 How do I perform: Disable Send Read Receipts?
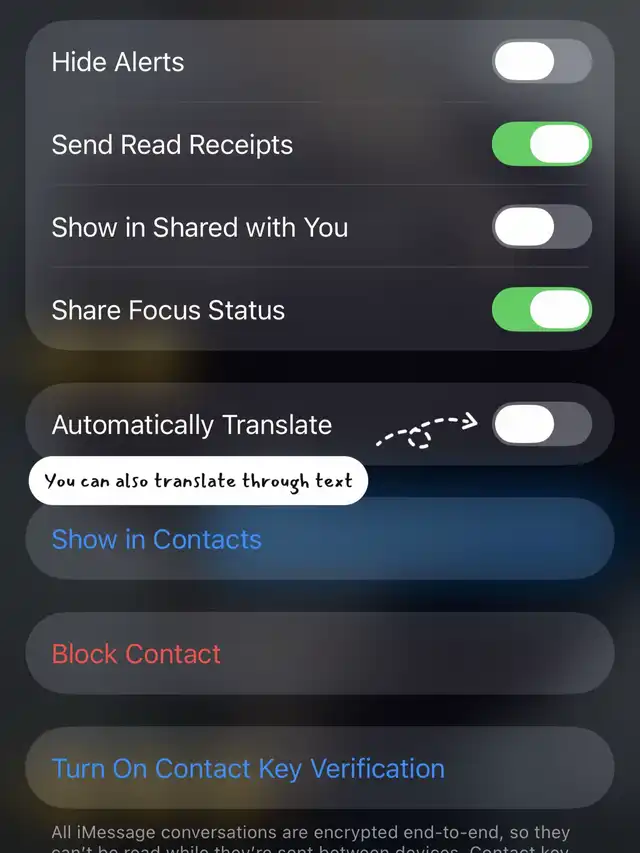[541, 144]
